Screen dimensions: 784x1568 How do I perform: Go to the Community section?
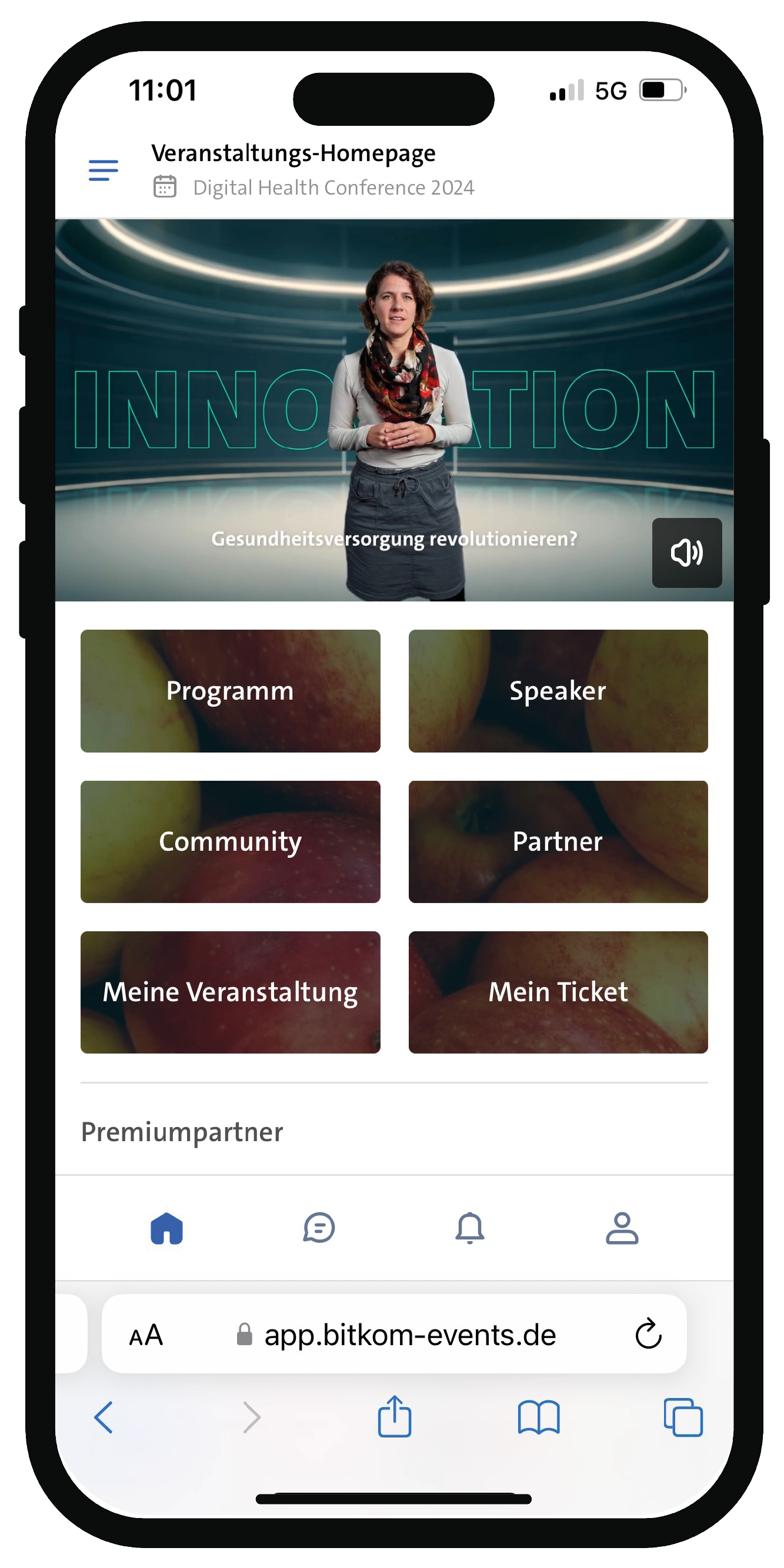[x=230, y=841]
